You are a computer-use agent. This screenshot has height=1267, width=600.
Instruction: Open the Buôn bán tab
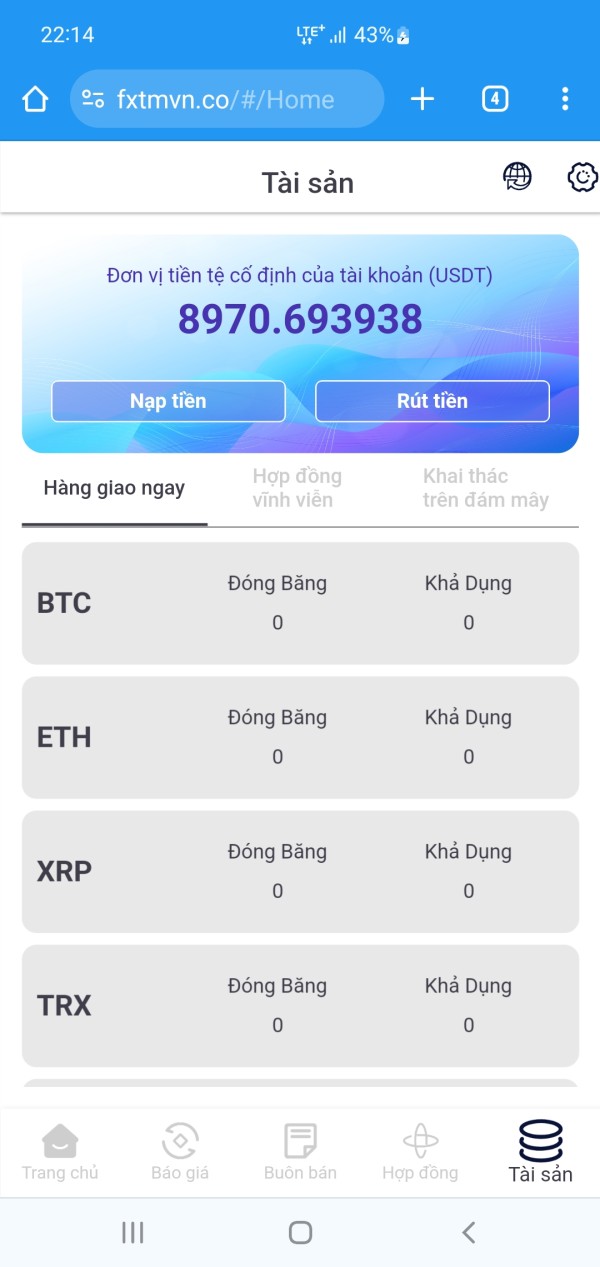(x=300, y=1152)
